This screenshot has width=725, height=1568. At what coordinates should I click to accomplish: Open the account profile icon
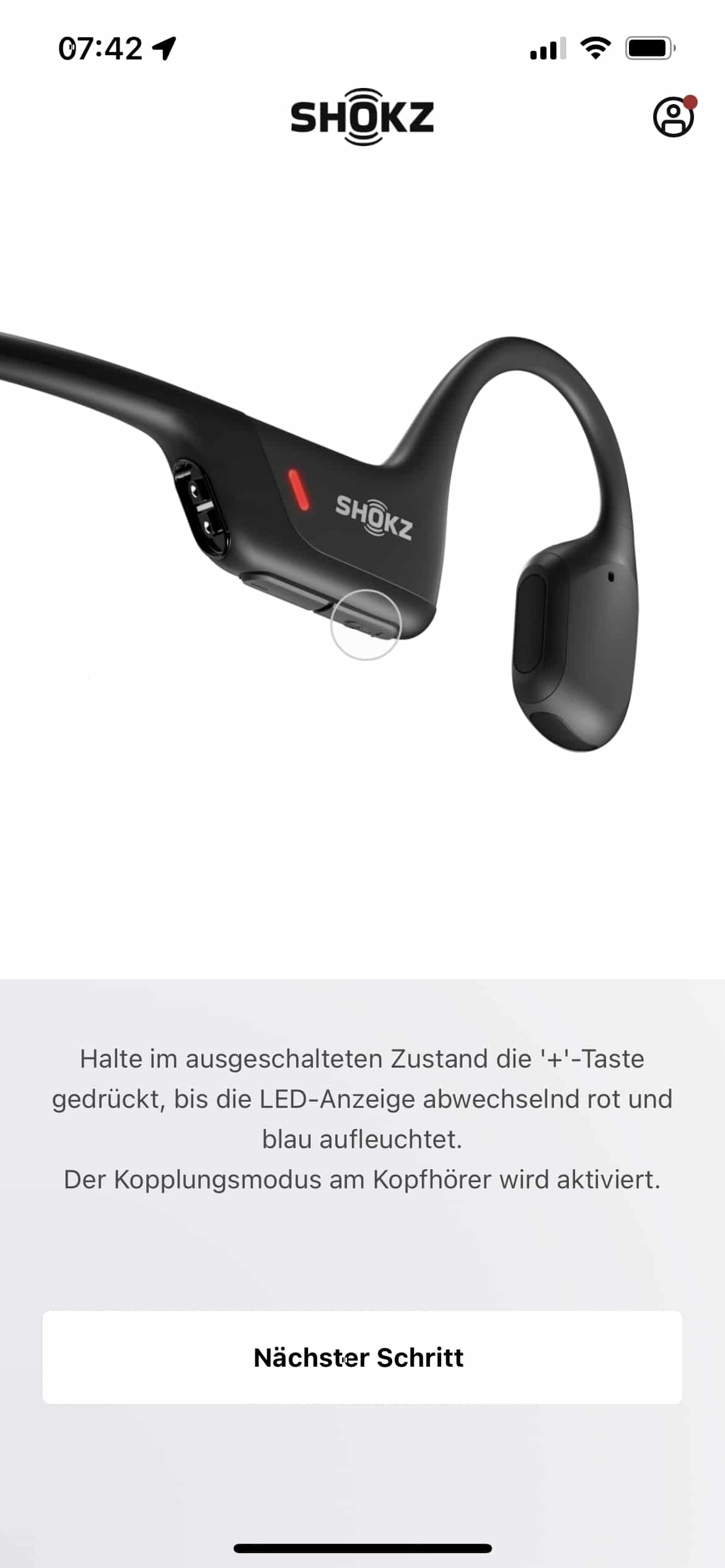[673, 117]
